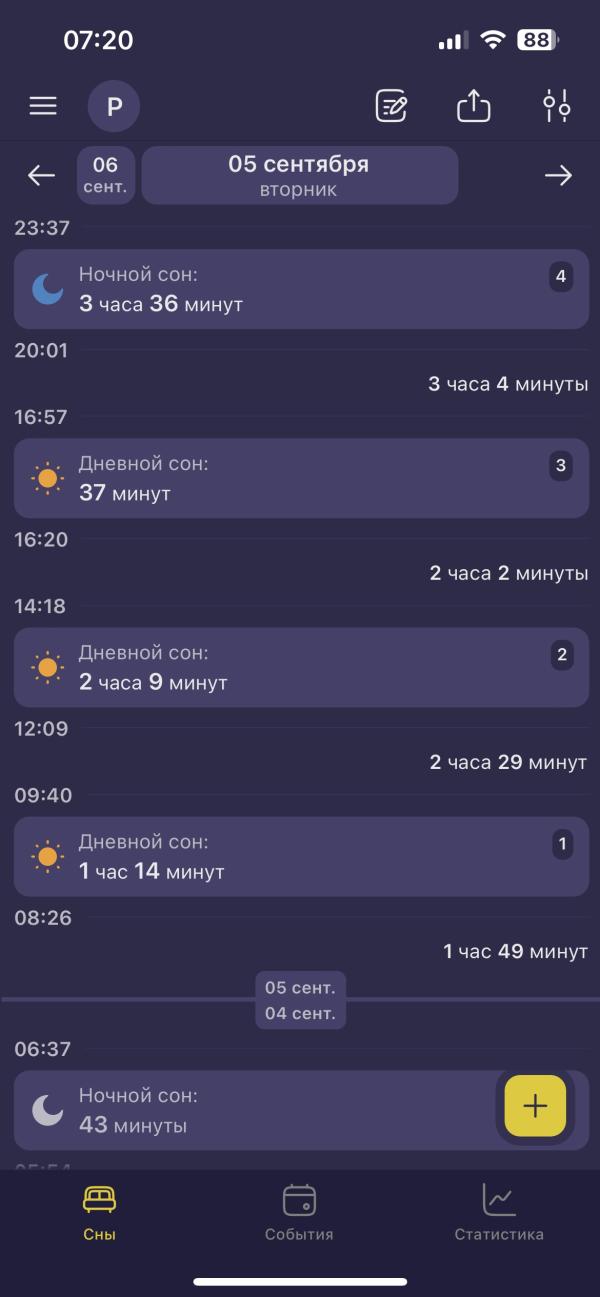Open the 2 часа 9 минут daytime sleep
Viewport: 600px width, 1297px height.
(301, 667)
